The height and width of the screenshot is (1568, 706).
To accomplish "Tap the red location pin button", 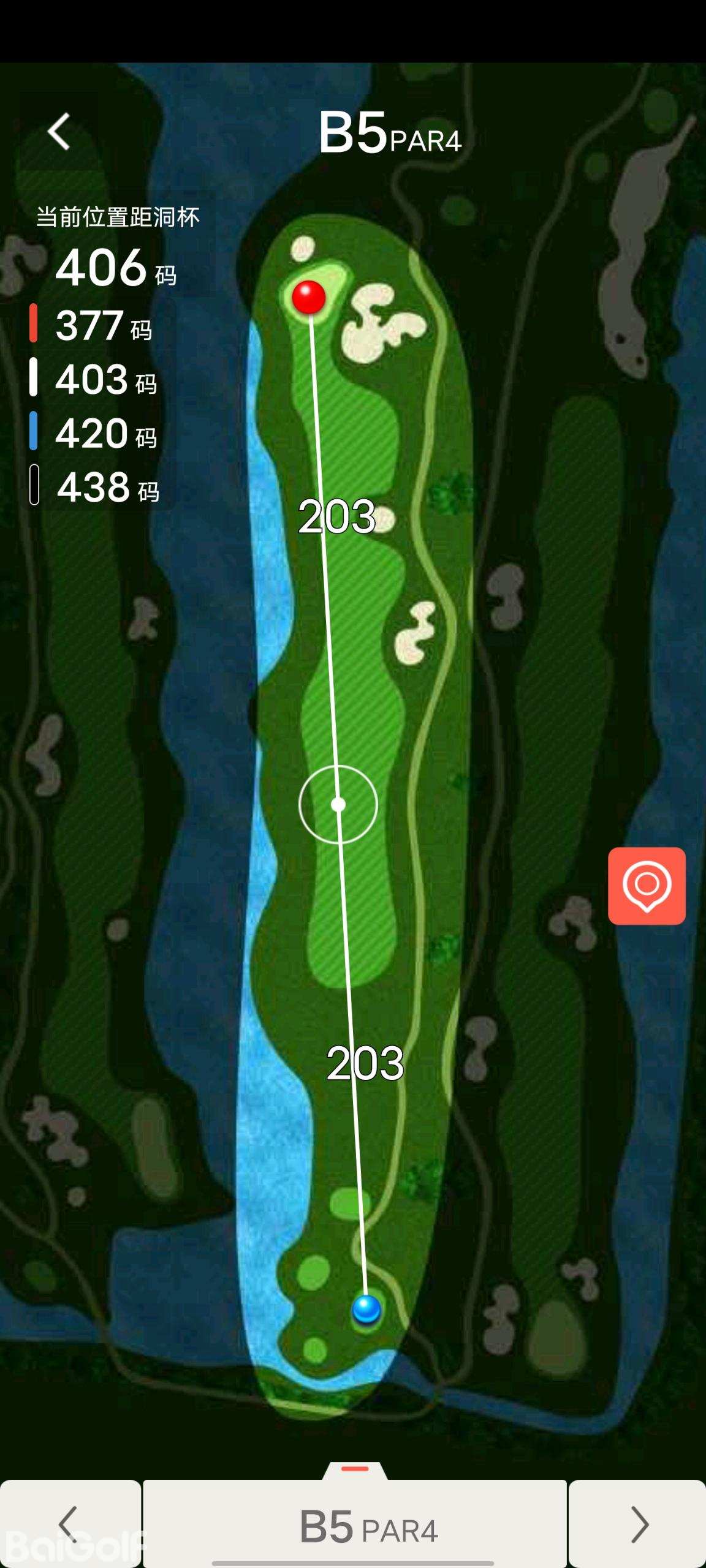I will [647, 886].
